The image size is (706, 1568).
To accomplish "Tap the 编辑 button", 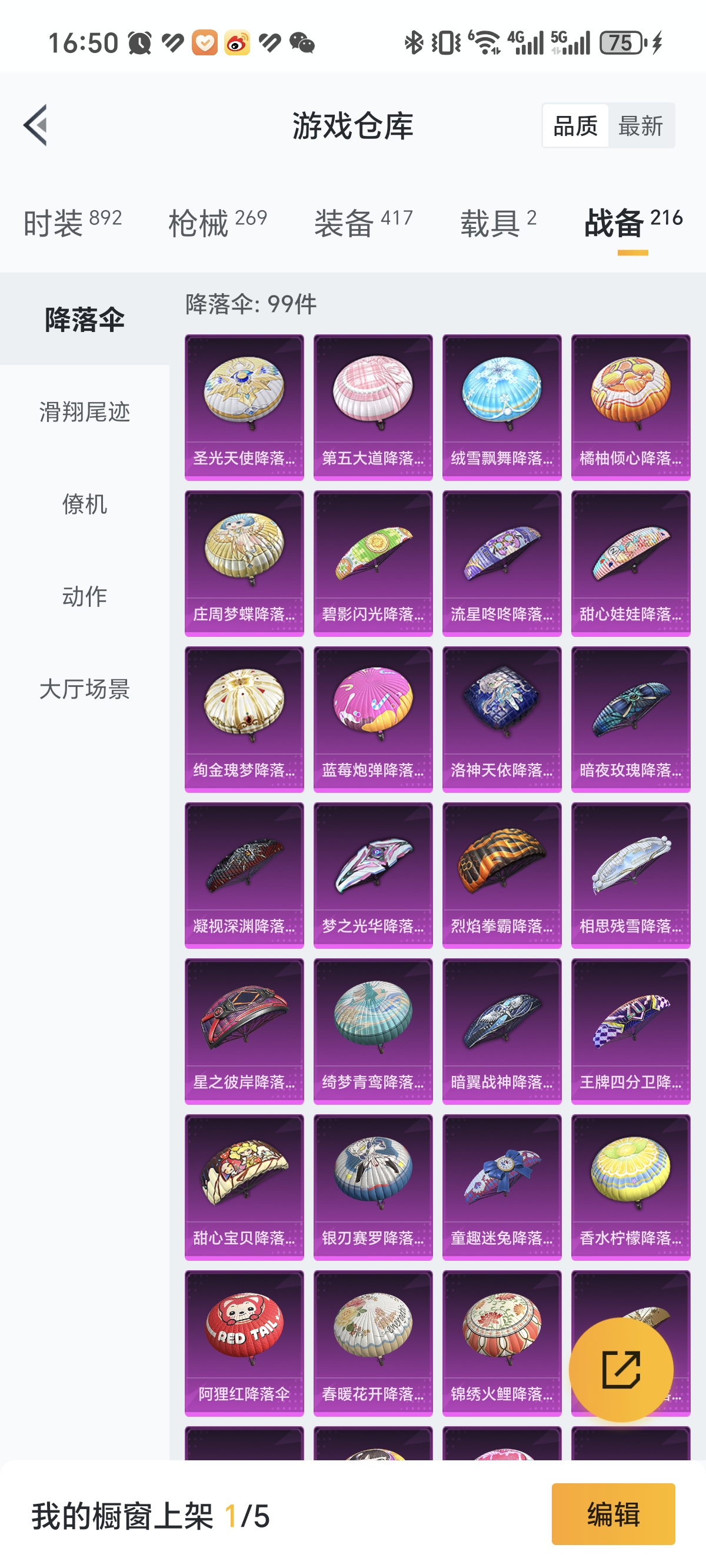I will (613, 1514).
